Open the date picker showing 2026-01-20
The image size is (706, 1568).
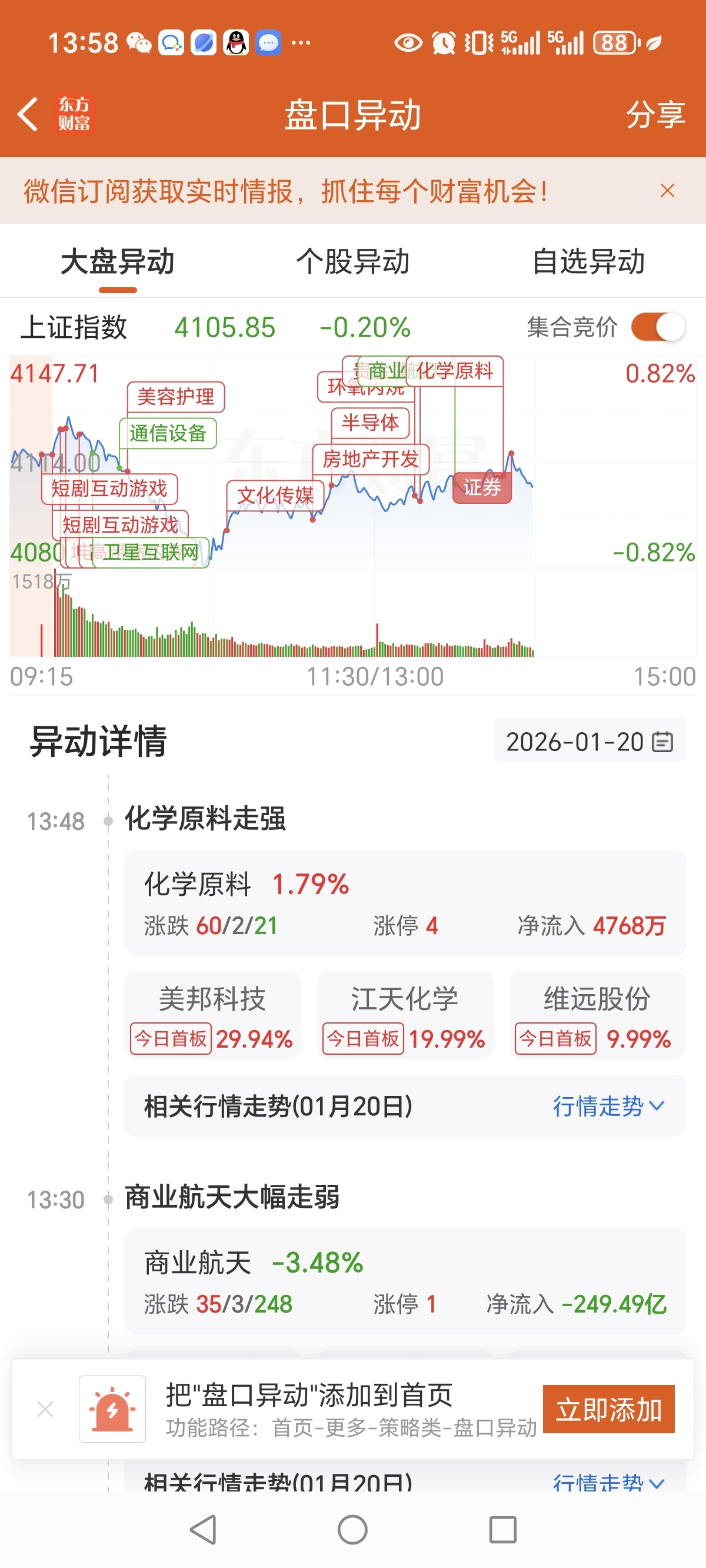tap(589, 742)
